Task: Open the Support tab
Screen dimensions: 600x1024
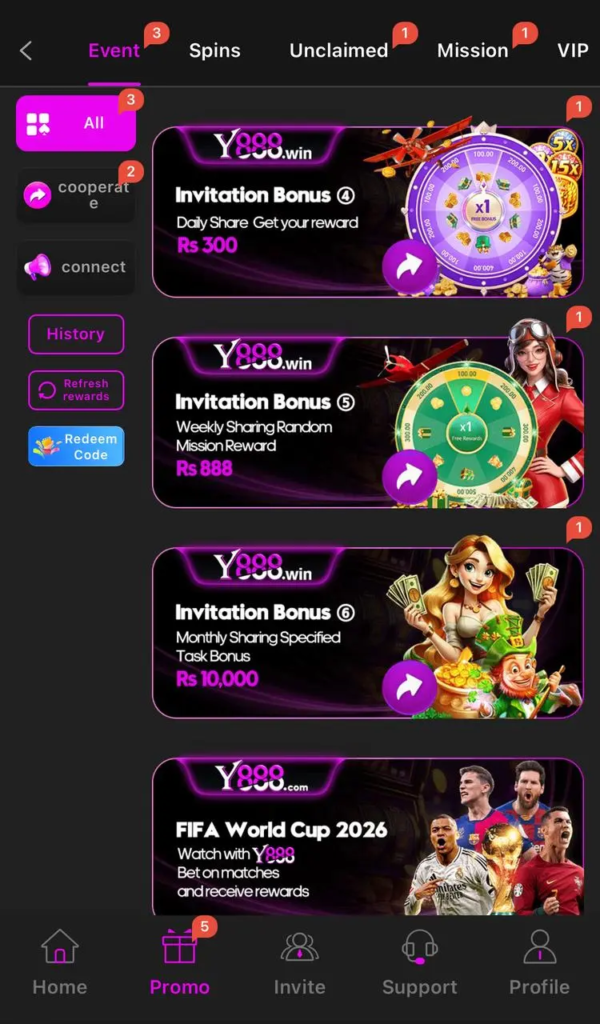Action: [x=419, y=961]
